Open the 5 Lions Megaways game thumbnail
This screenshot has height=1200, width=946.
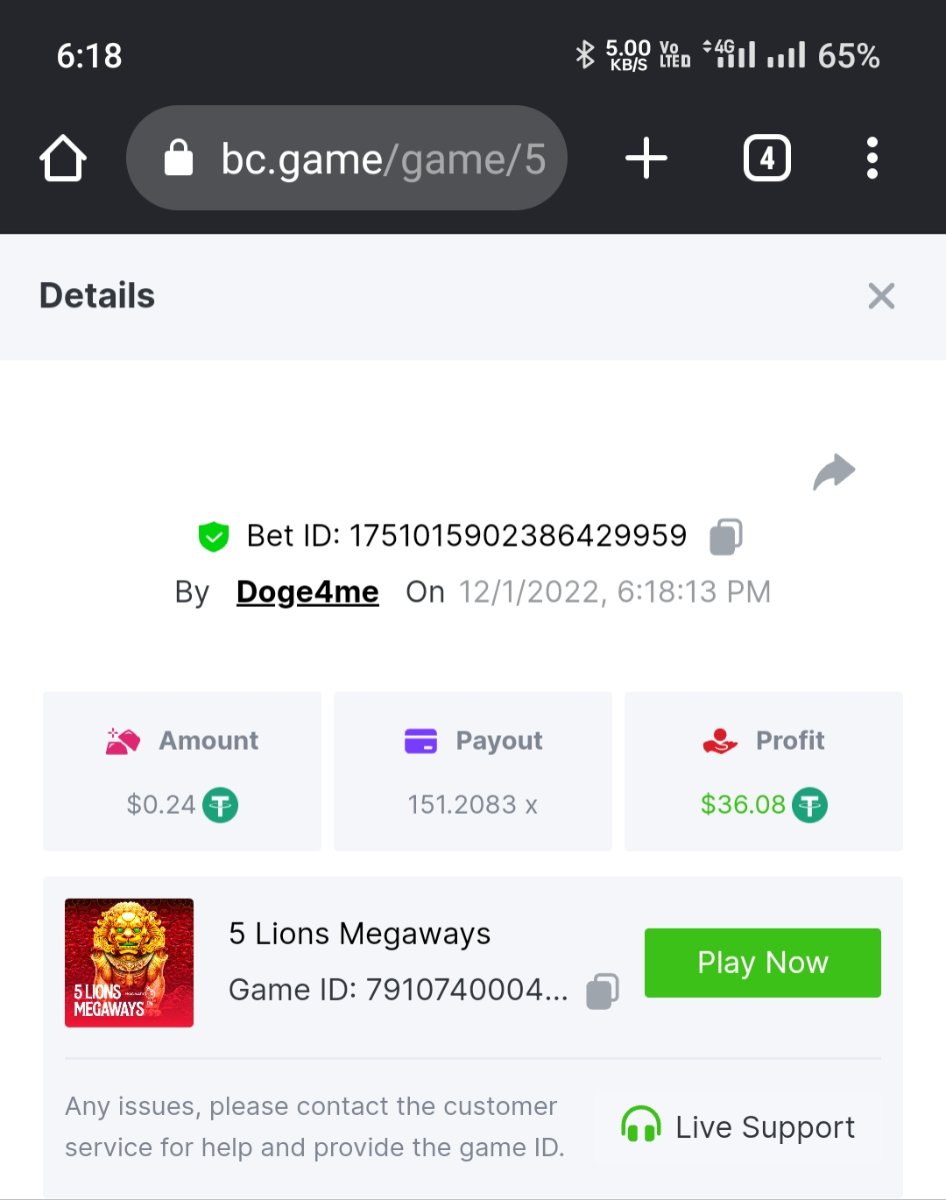(x=129, y=963)
